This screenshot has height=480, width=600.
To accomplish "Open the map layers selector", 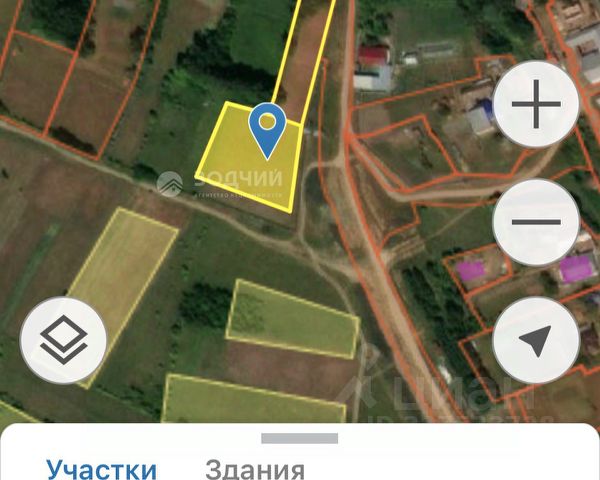I will [63, 340].
